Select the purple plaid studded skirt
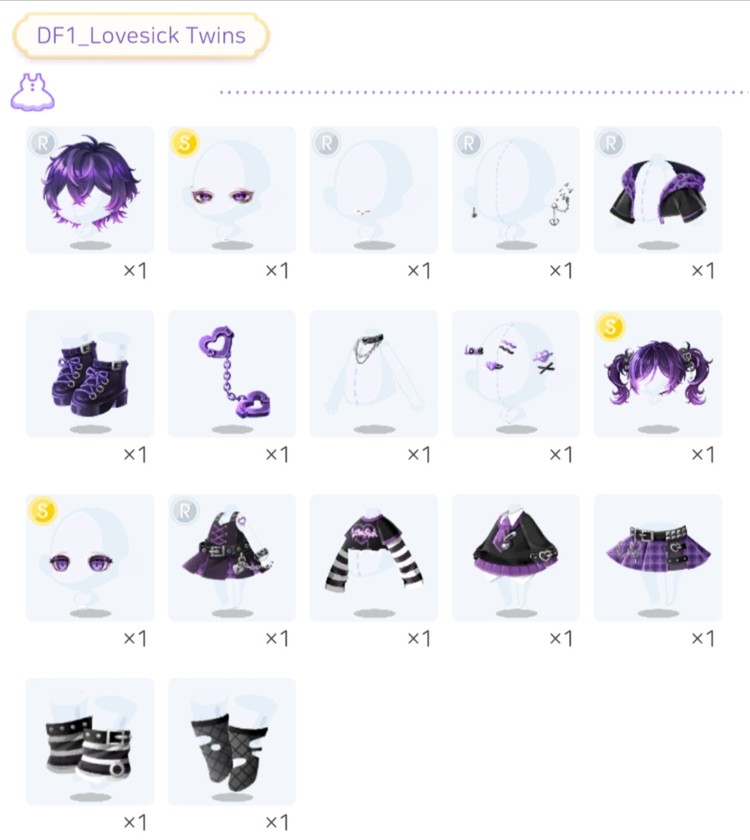750x840 pixels. pyautogui.click(x=658, y=557)
